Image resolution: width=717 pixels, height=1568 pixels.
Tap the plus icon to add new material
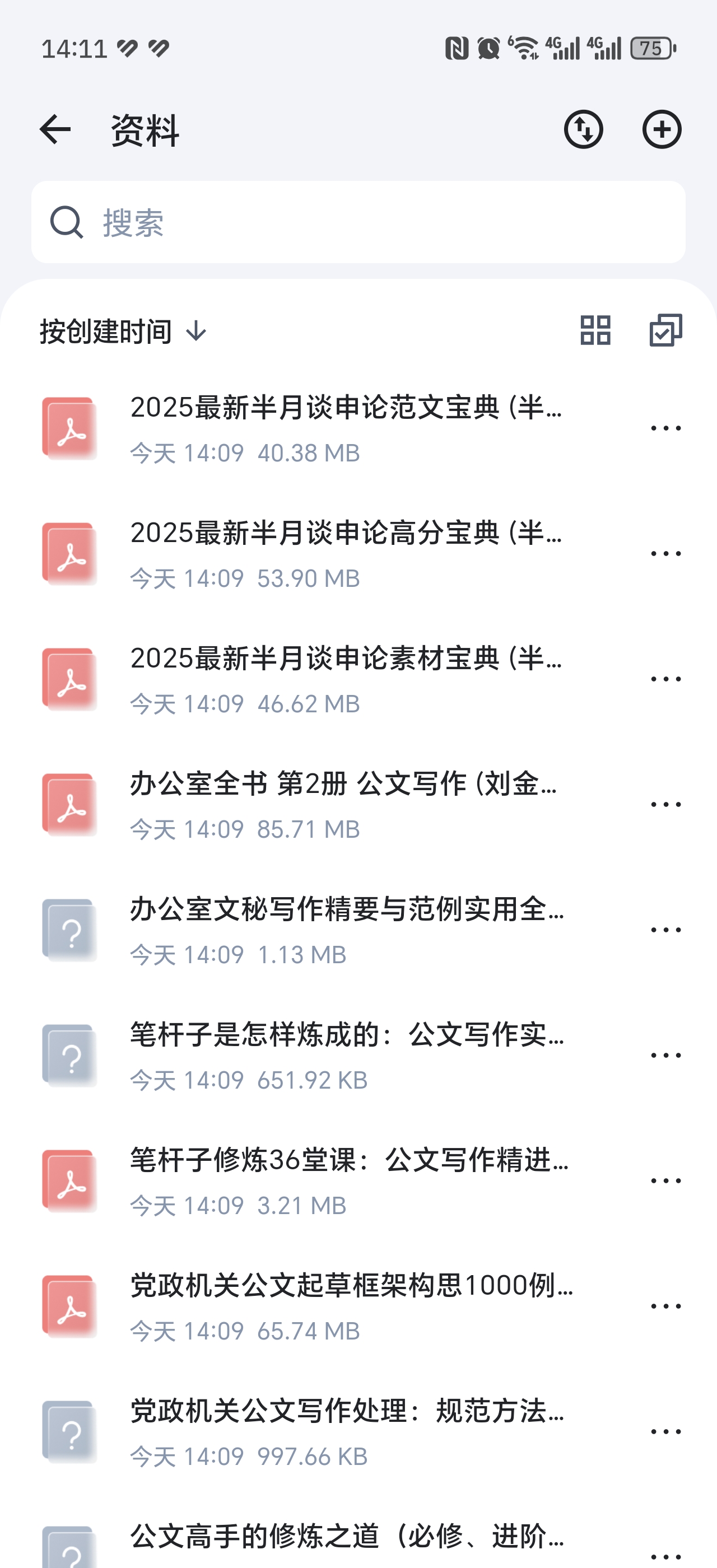[662, 129]
